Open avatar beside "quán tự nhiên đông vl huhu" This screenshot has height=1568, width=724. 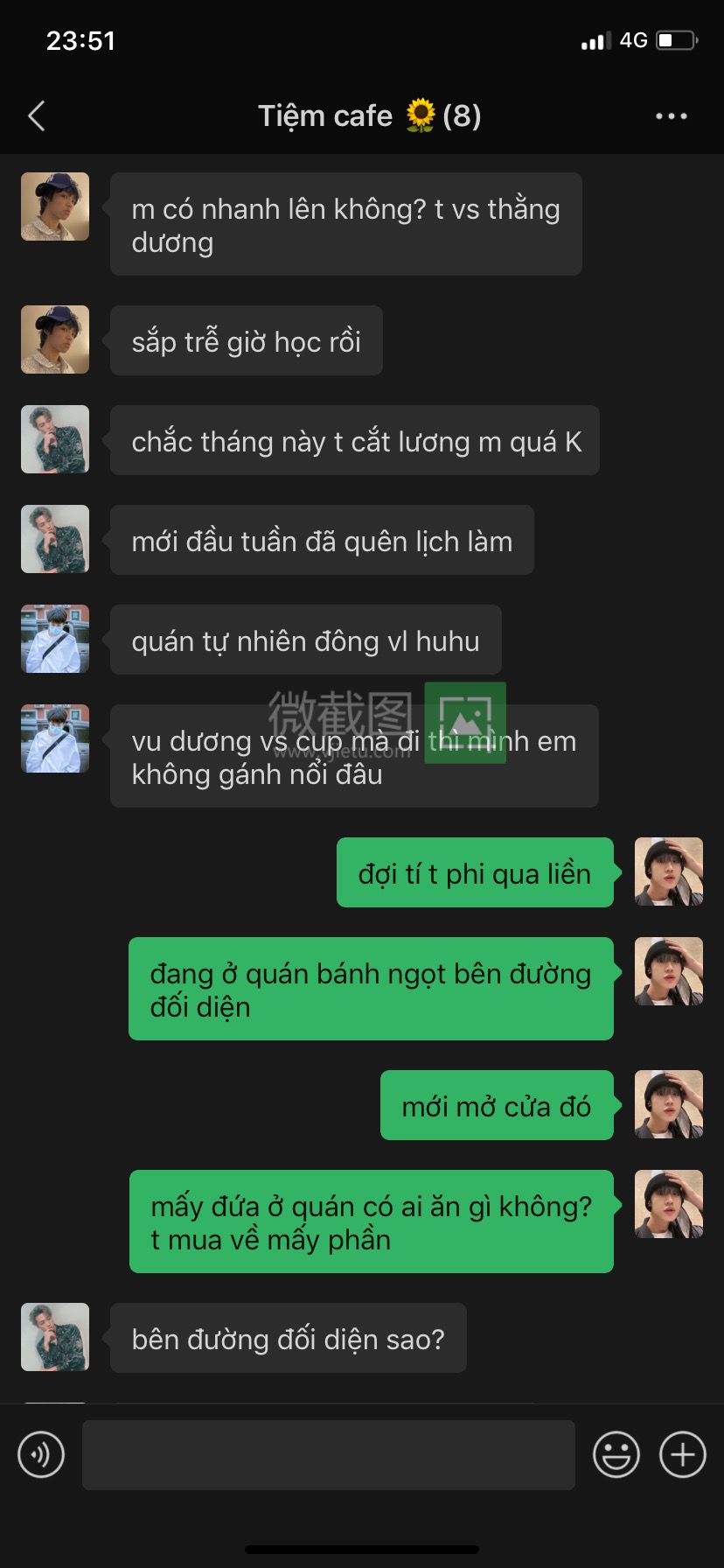click(55, 639)
